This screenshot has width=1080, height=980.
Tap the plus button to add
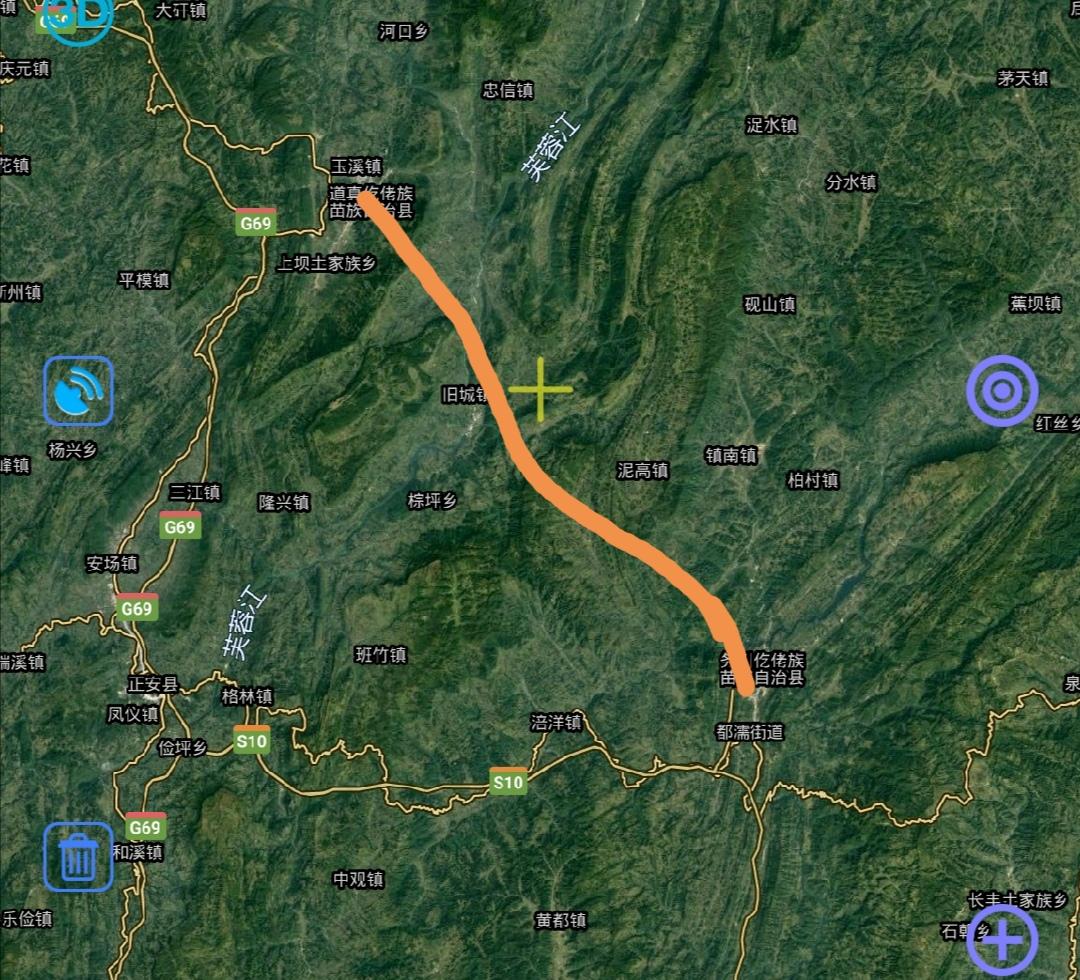tap(1002, 940)
